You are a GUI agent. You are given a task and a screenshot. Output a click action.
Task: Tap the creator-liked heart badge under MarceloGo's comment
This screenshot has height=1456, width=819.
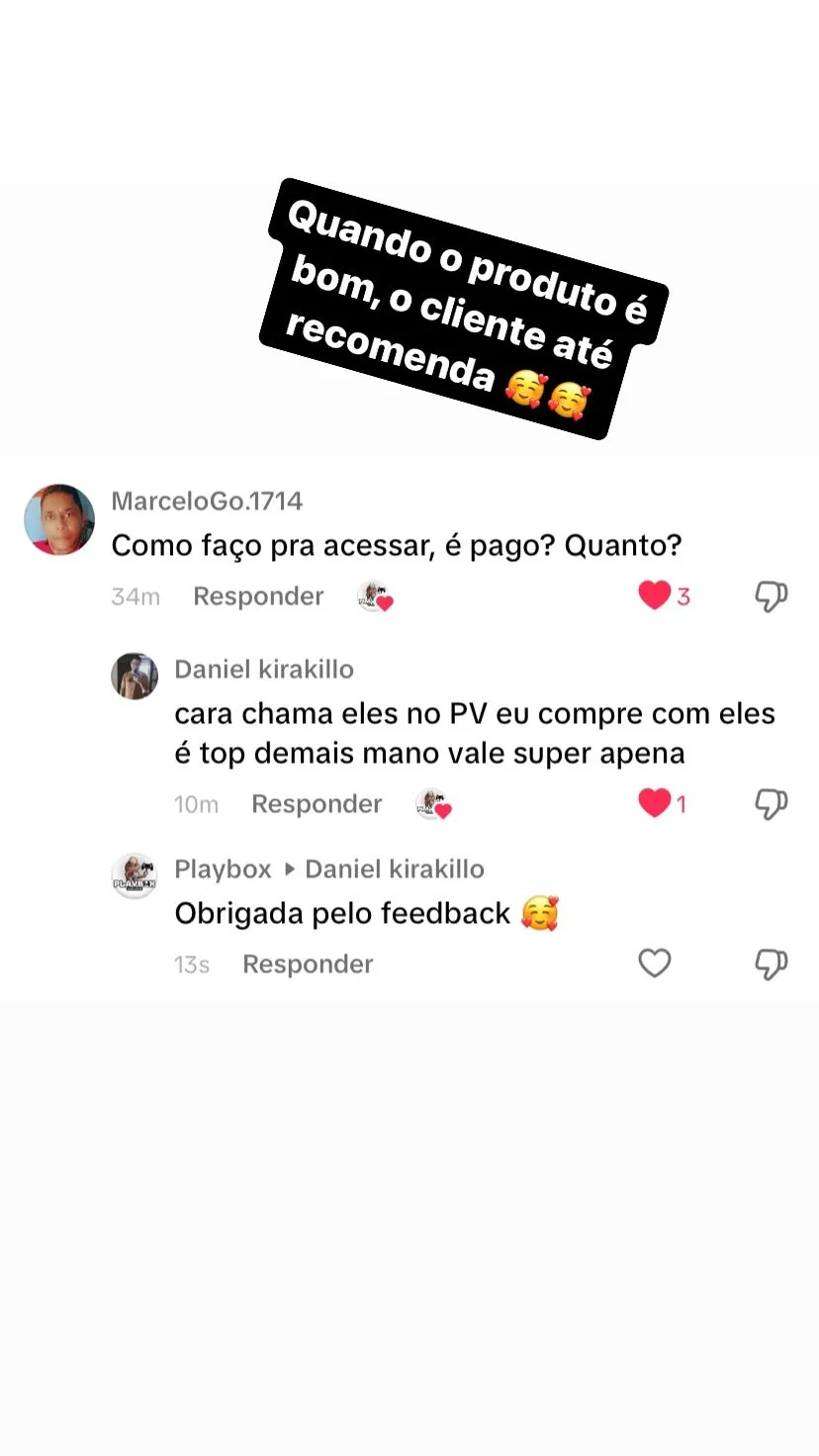(x=376, y=596)
